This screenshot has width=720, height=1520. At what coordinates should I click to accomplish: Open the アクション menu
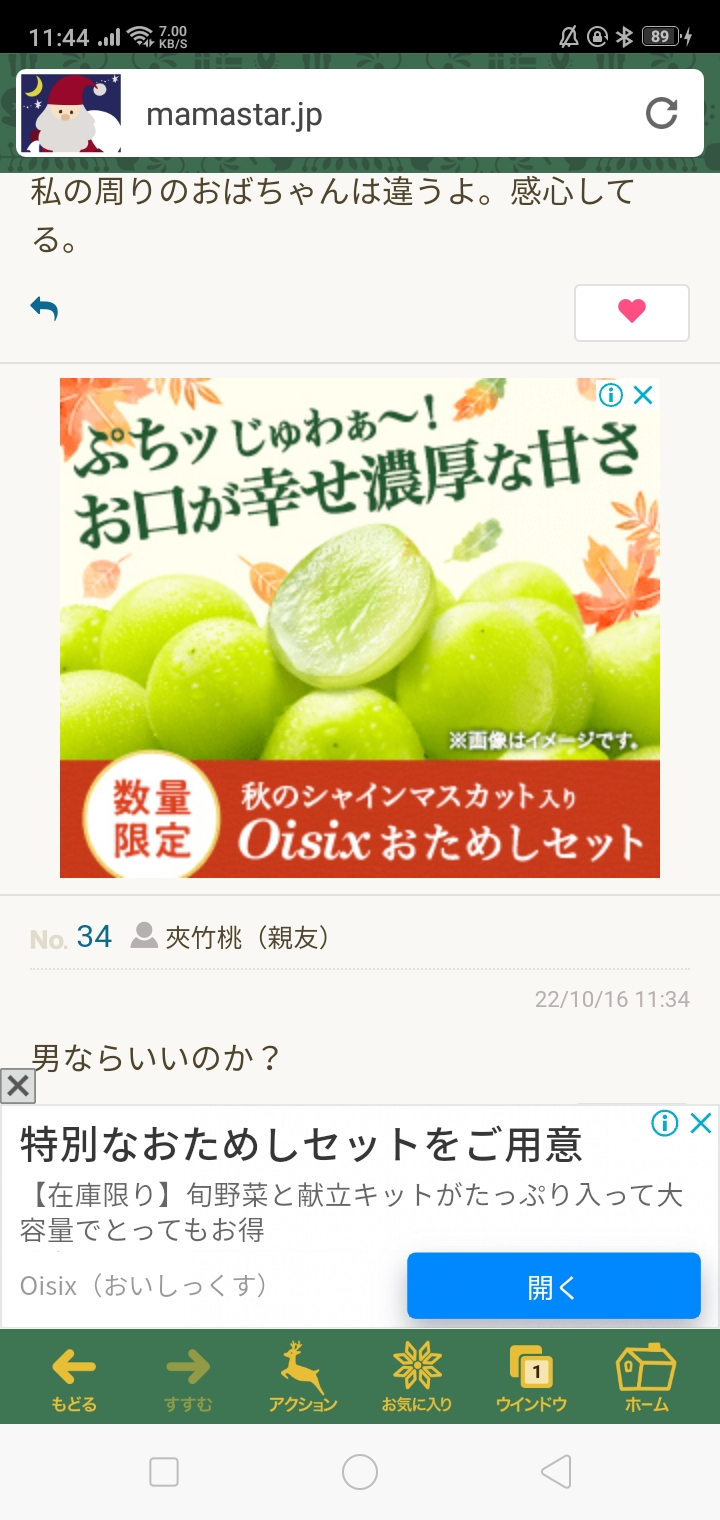coord(303,1377)
